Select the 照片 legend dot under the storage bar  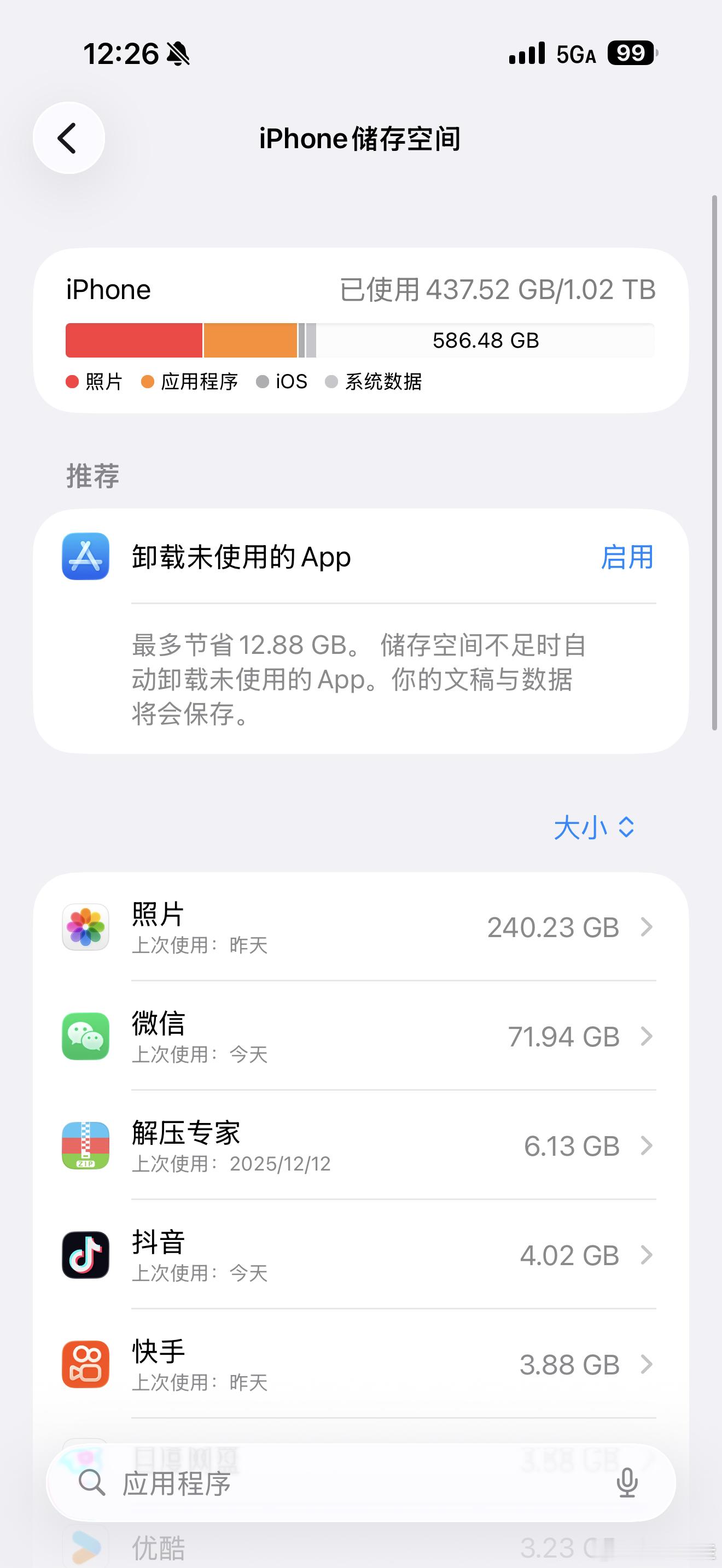(73, 382)
